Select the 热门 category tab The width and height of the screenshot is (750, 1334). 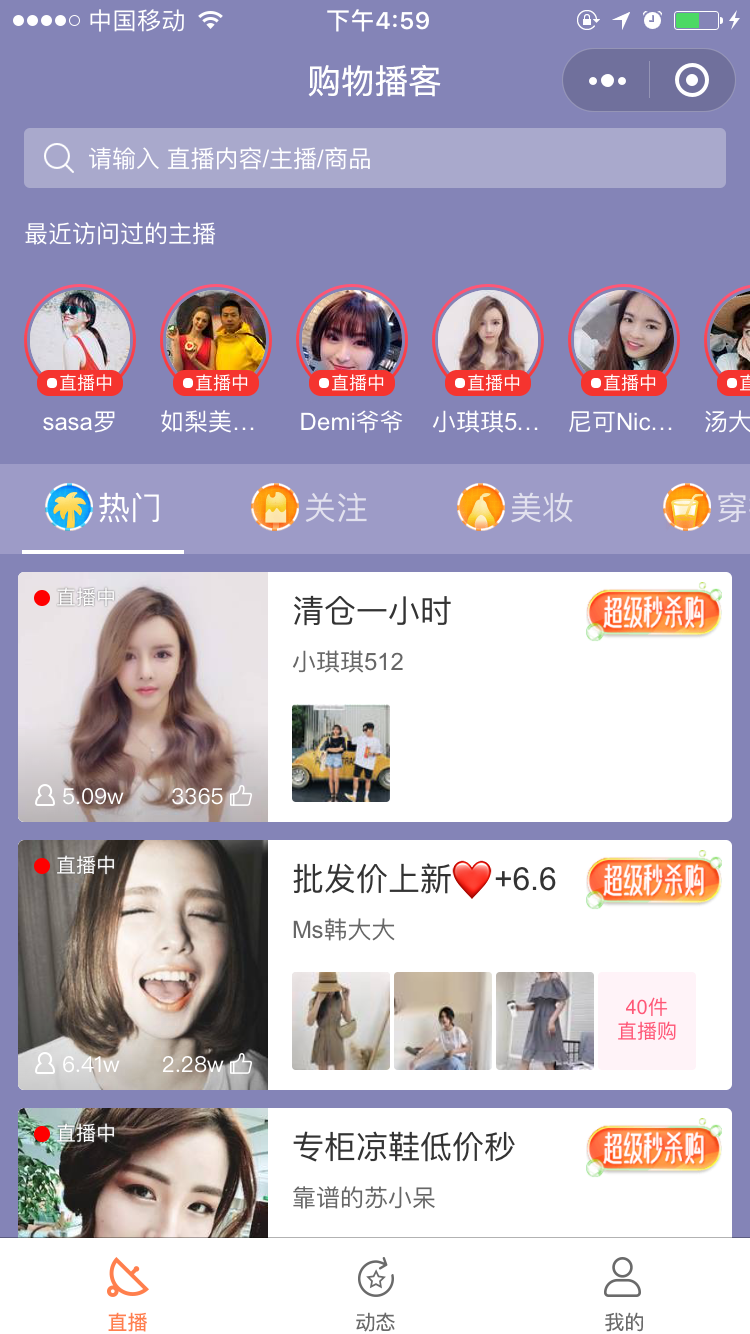[103, 508]
